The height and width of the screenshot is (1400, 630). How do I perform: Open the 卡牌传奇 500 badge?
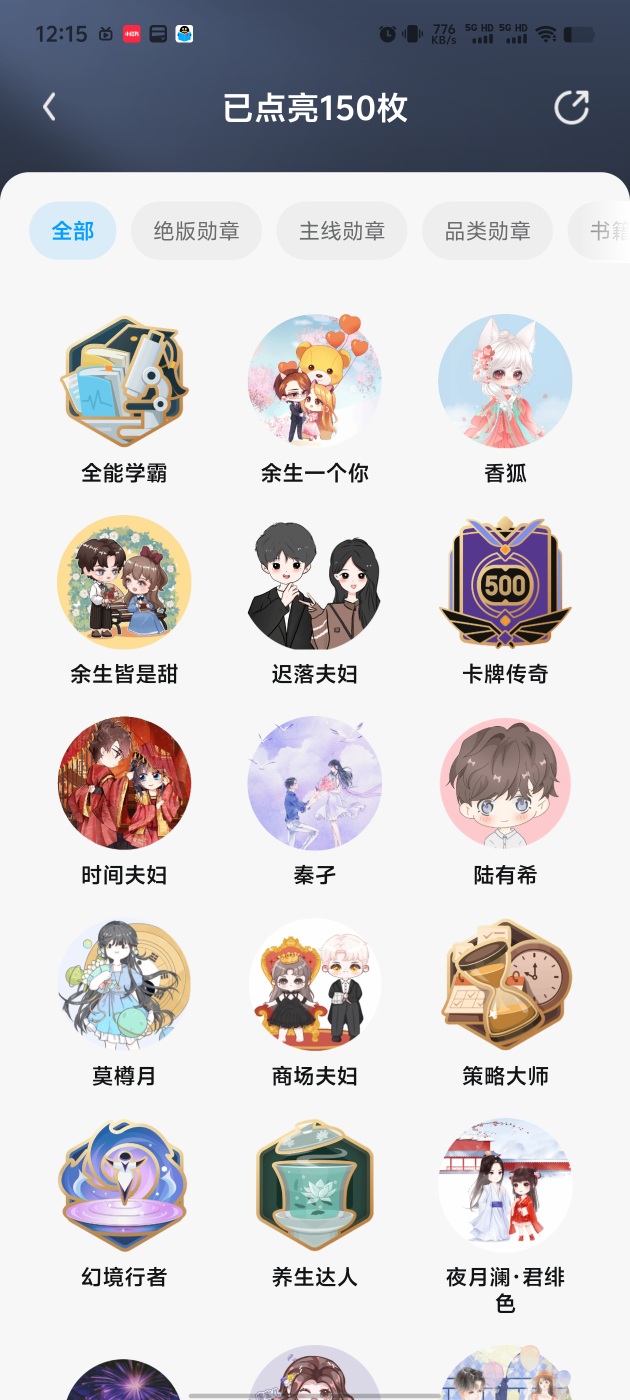point(505,583)
